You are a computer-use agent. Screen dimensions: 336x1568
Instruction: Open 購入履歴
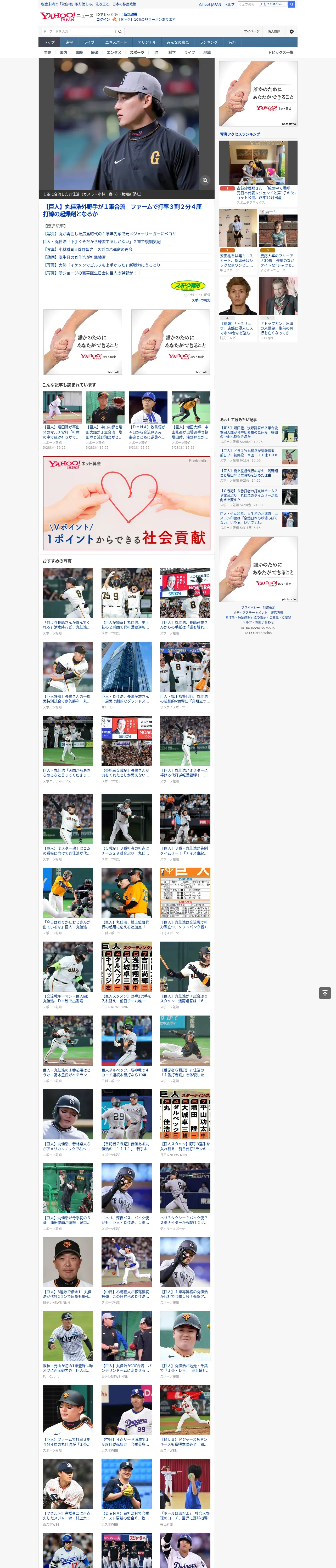pos(274,31)
